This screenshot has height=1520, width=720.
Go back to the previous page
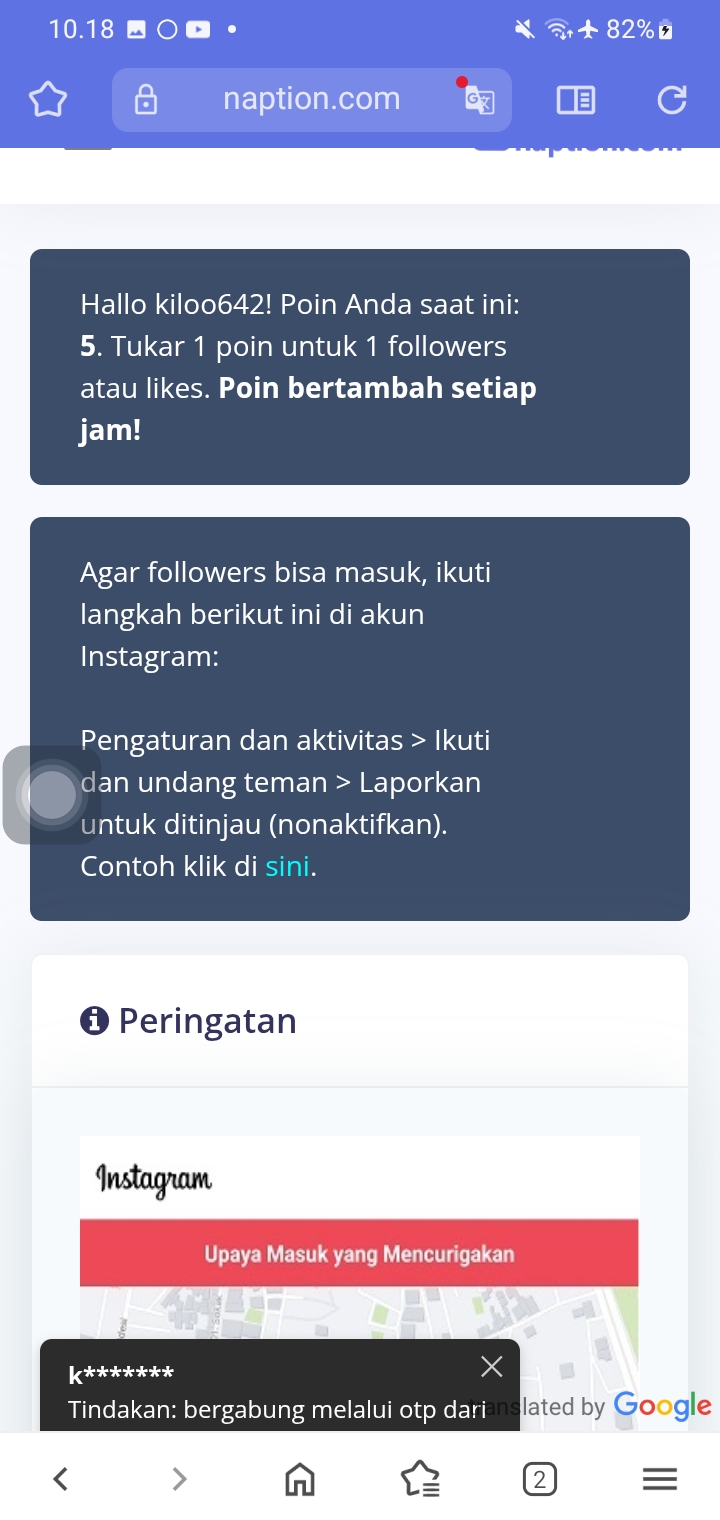[x=61, y=1479]
